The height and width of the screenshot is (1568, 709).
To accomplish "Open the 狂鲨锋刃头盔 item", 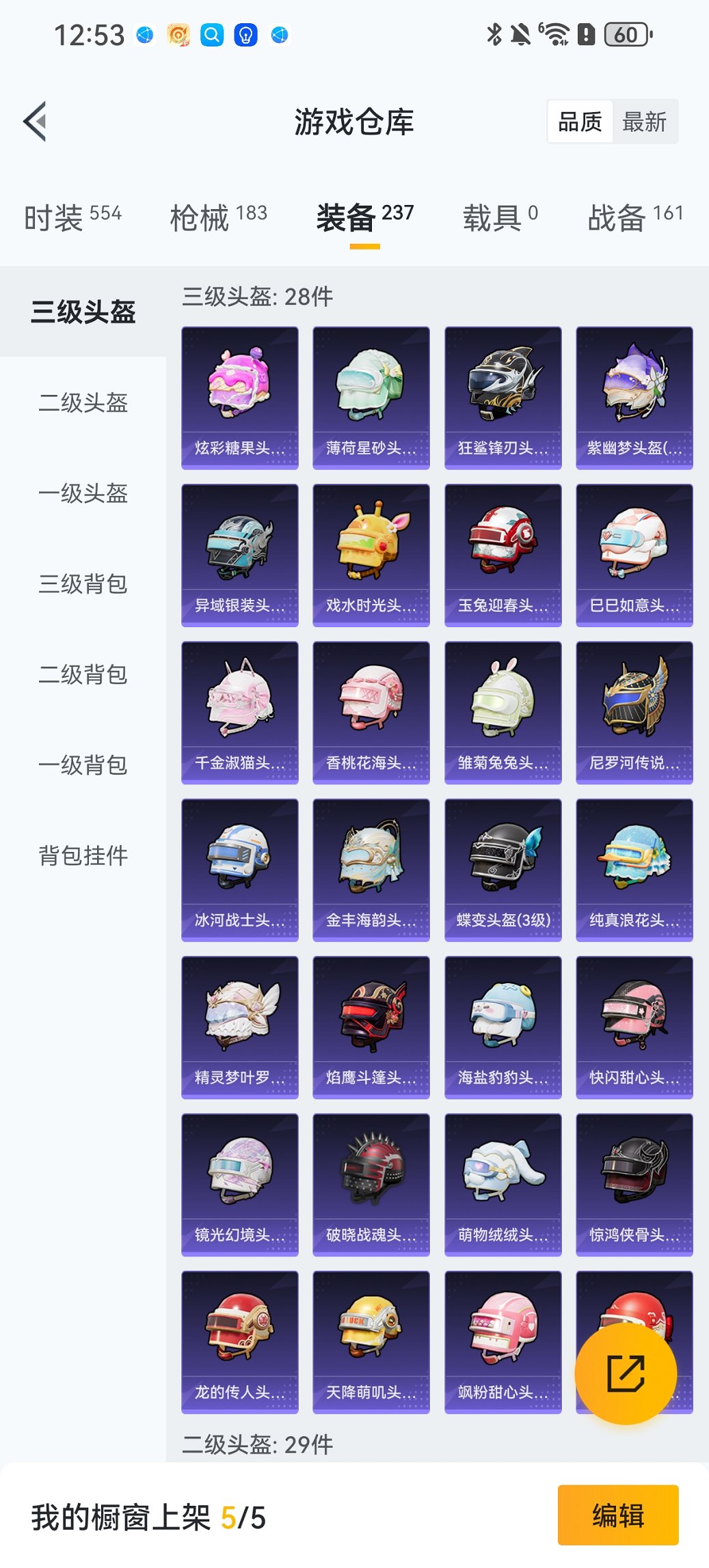I will 503,398.
